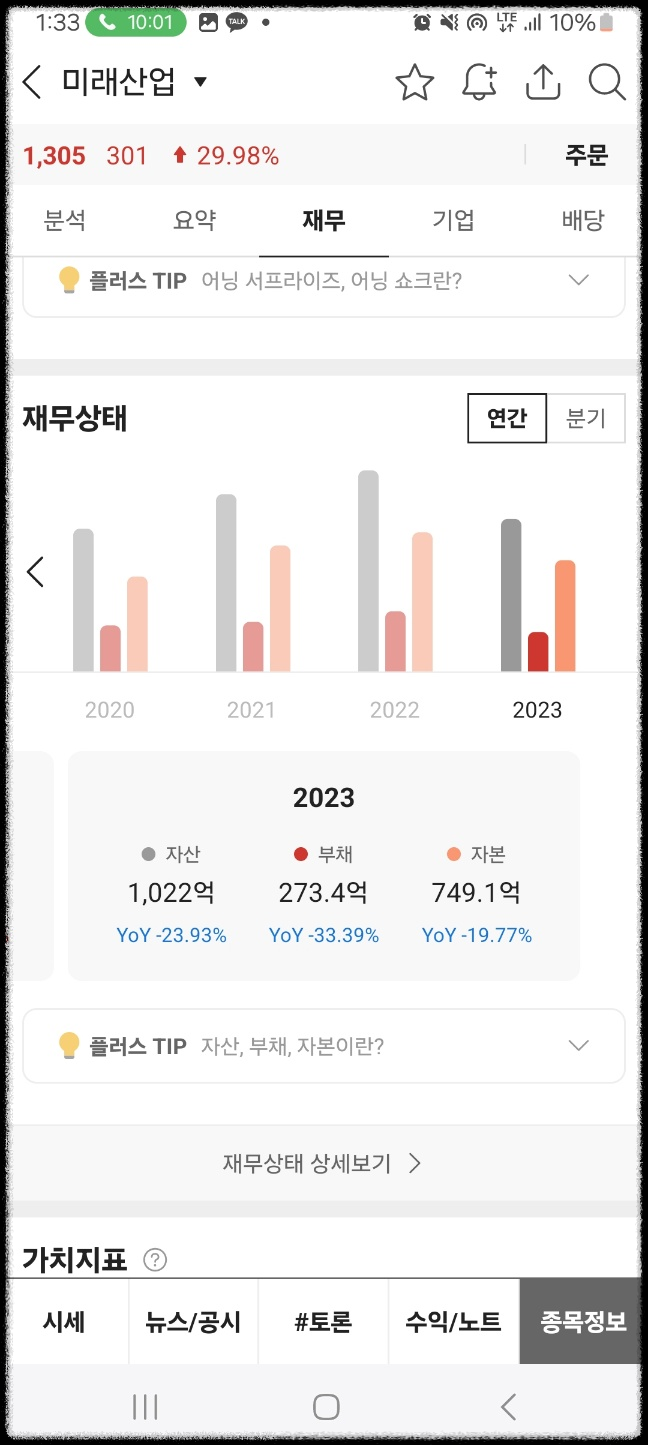648x1445 pixels.
Task: Open the 가치지표 help icon
Action: point(155,1260)
